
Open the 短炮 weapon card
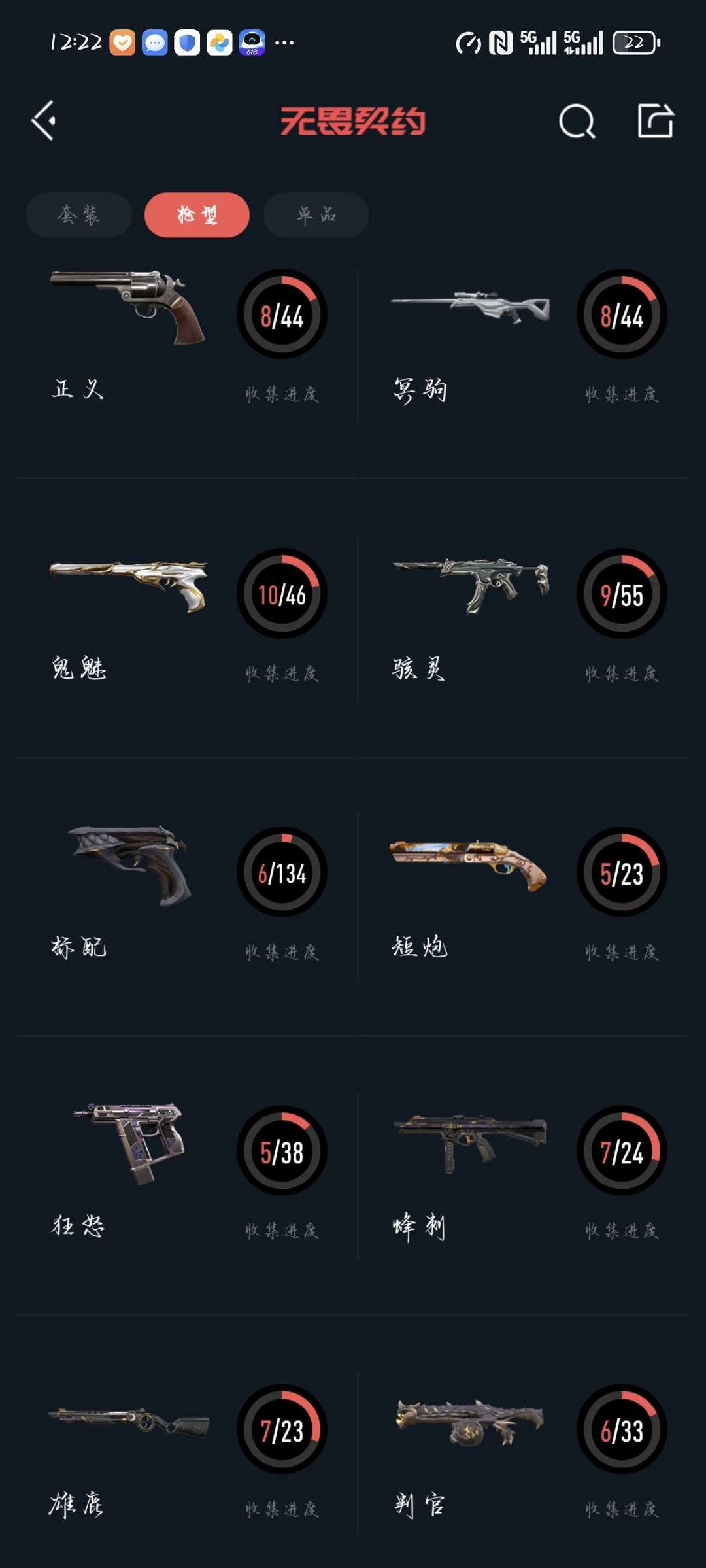(524, 897)
